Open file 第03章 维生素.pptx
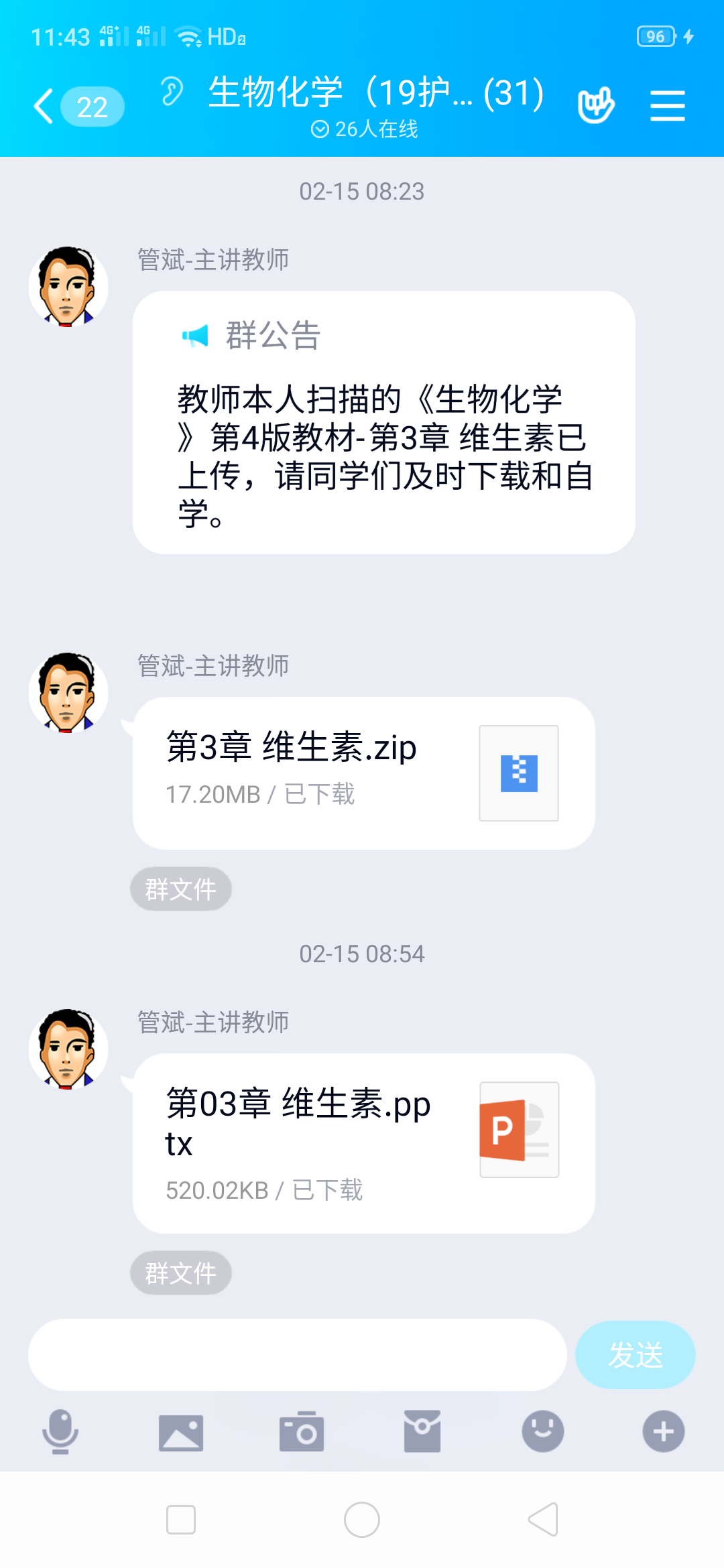The height and width of the screenshot is (1568, 724). pyautogui.click(x=363, y=1142)
